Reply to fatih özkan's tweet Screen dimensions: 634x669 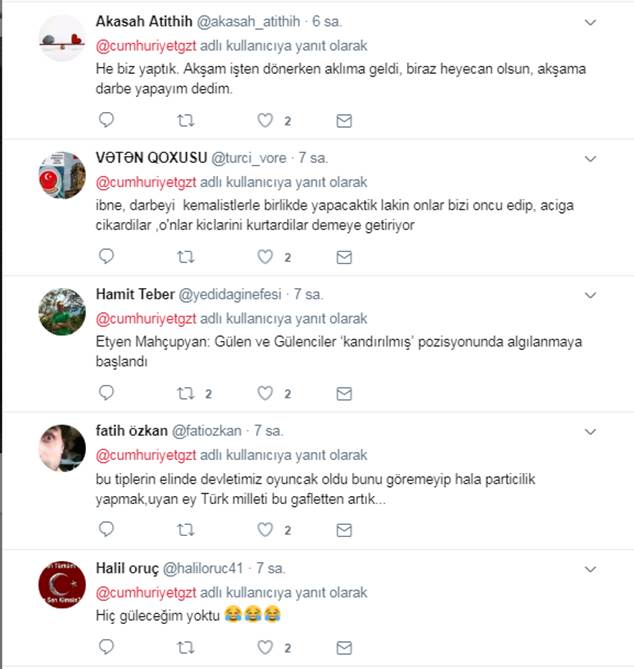[x=107, y=529]
